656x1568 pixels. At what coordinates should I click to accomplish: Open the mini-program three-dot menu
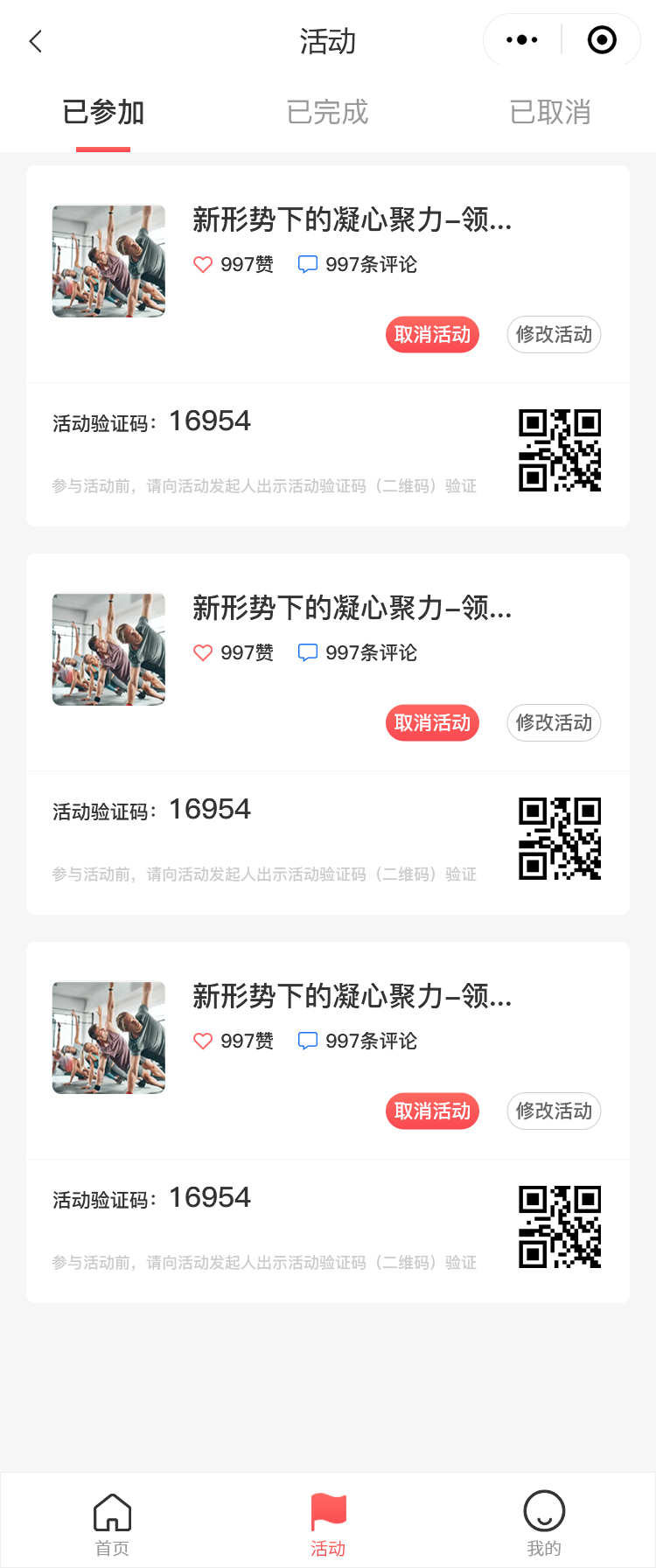tap(522, 40)
